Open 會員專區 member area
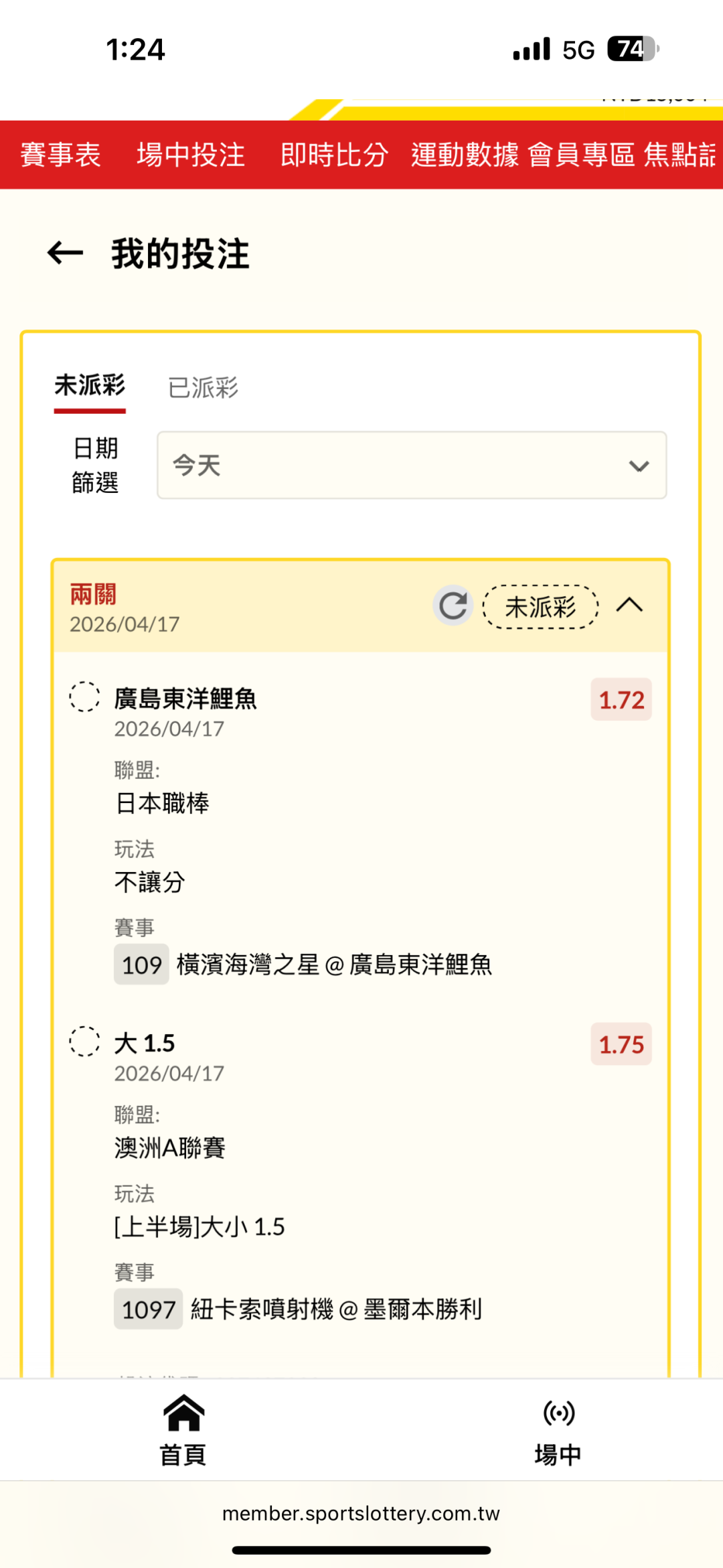723x1568 pixels. point(581,155)
